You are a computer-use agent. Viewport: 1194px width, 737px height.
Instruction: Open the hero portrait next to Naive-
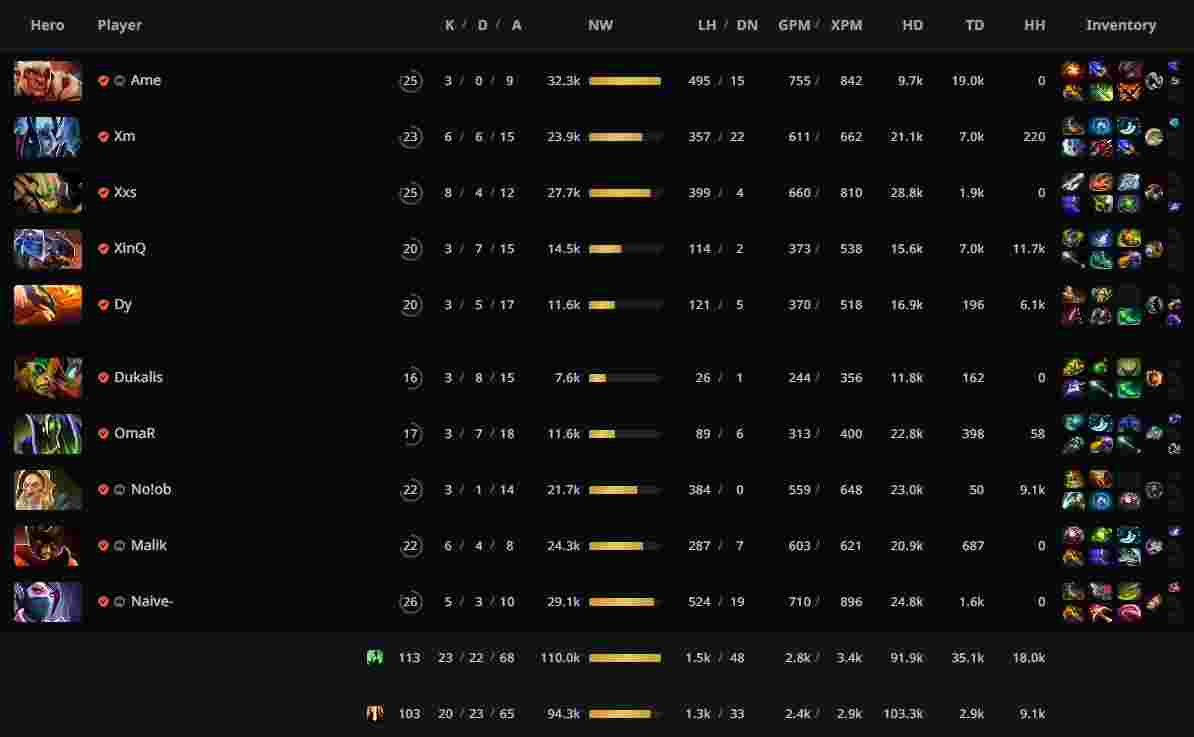pyautogui.click(x=48, y=601)
